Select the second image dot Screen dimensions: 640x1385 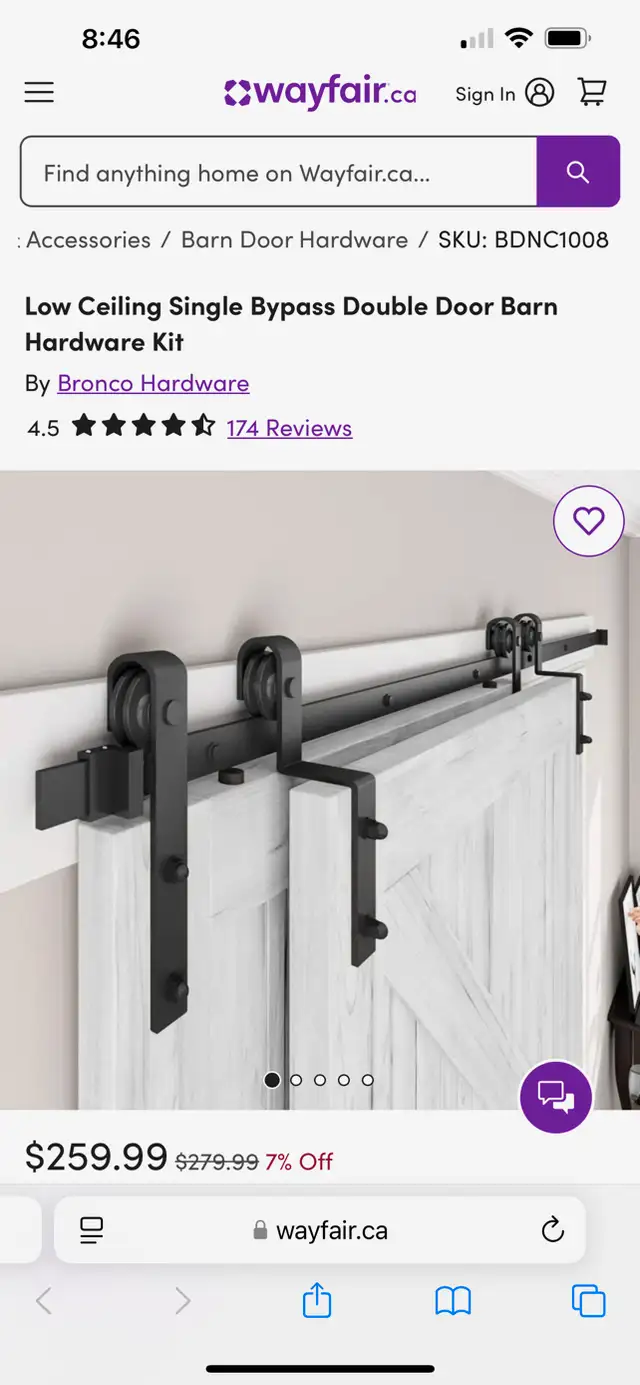pyautogui.click(x=296, y=1080)
